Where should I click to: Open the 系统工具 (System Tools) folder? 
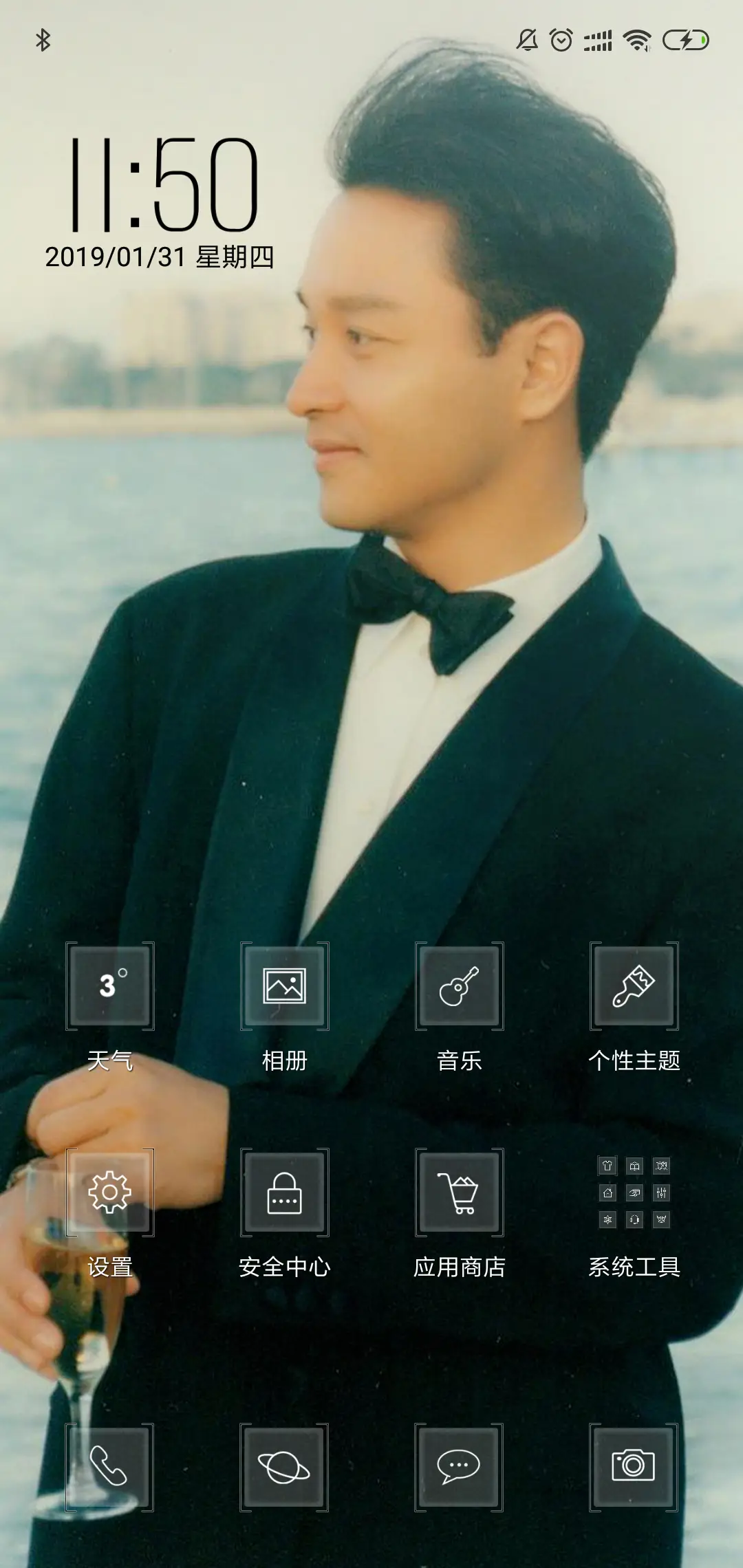point(632,1193)
